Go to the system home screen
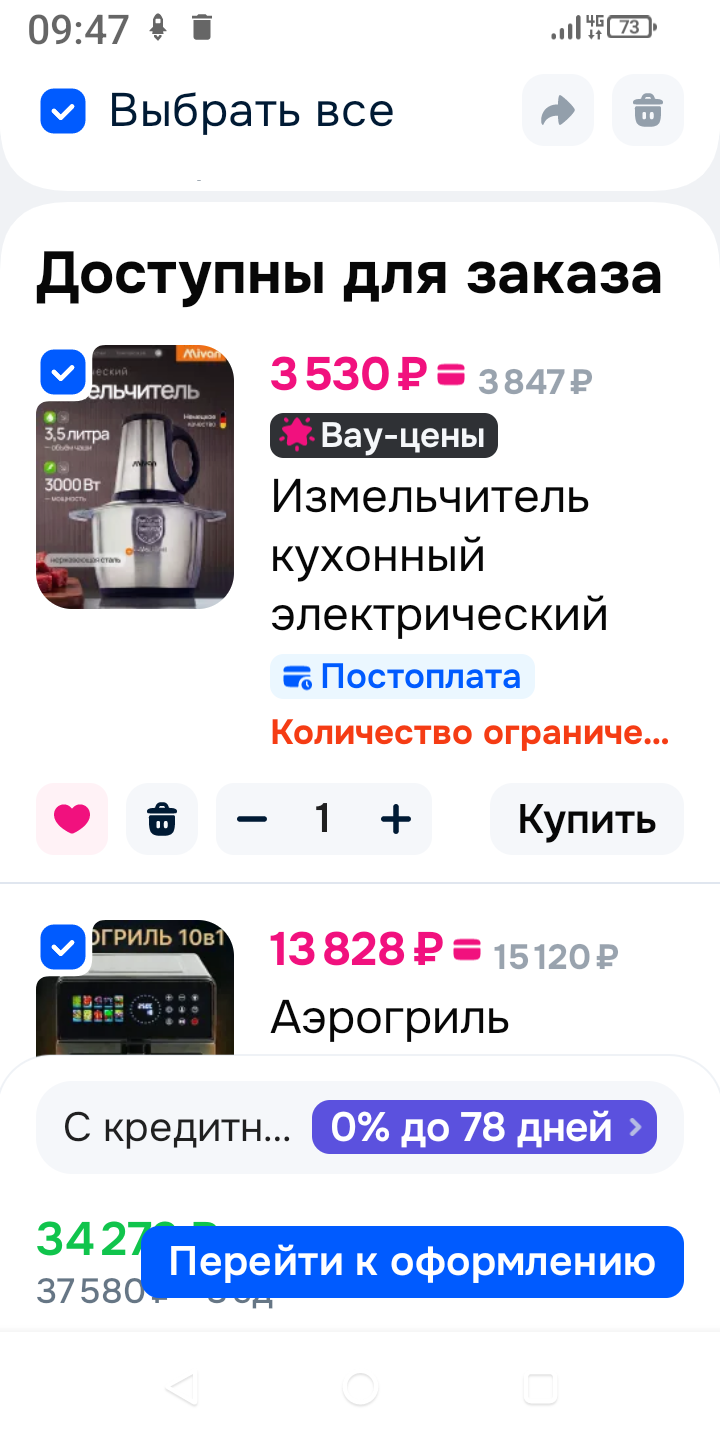This screenshot has width=720, height=1440. (x=360, y=1388)
